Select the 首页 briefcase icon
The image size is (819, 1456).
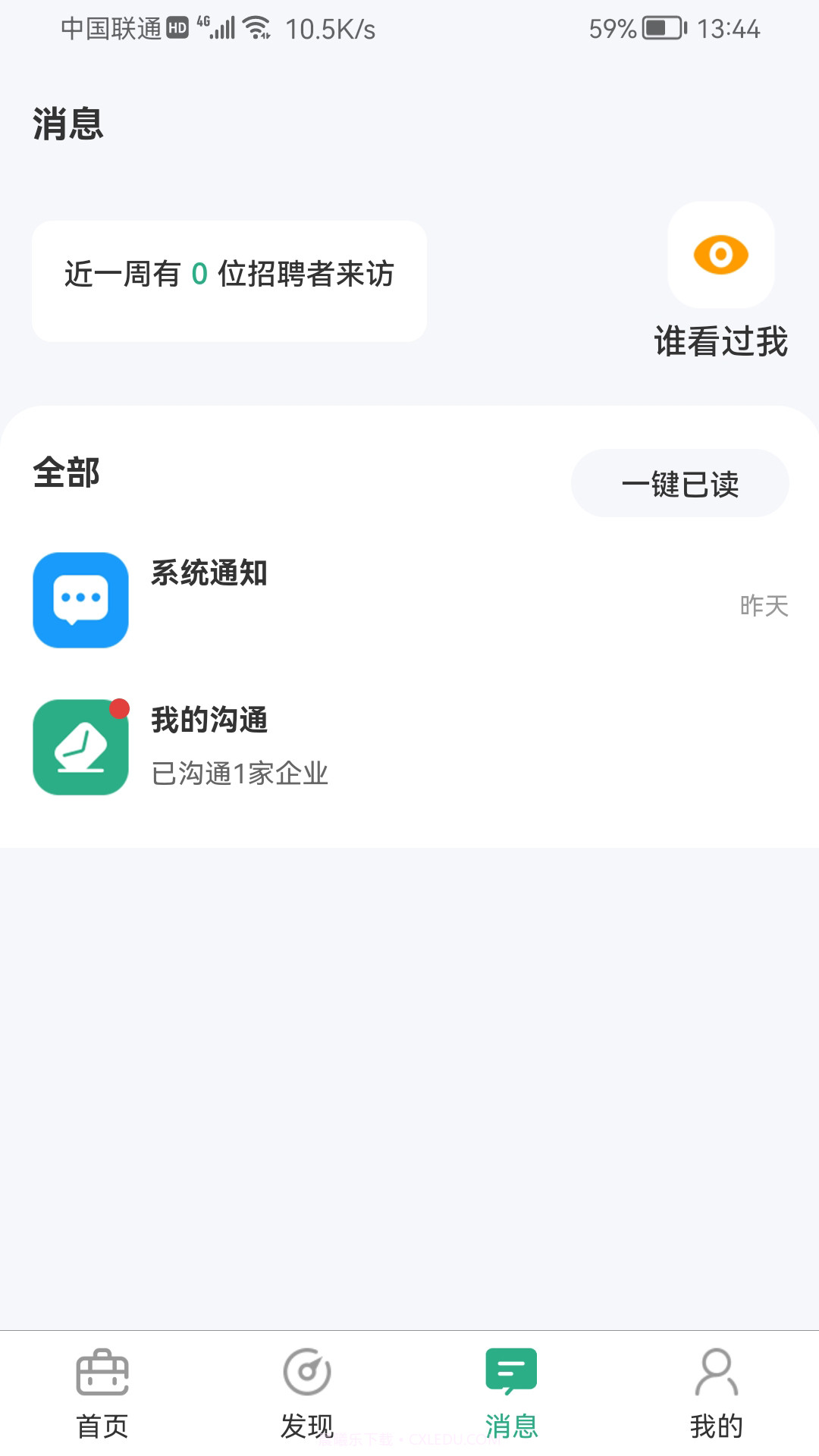tap(102, 1370)
